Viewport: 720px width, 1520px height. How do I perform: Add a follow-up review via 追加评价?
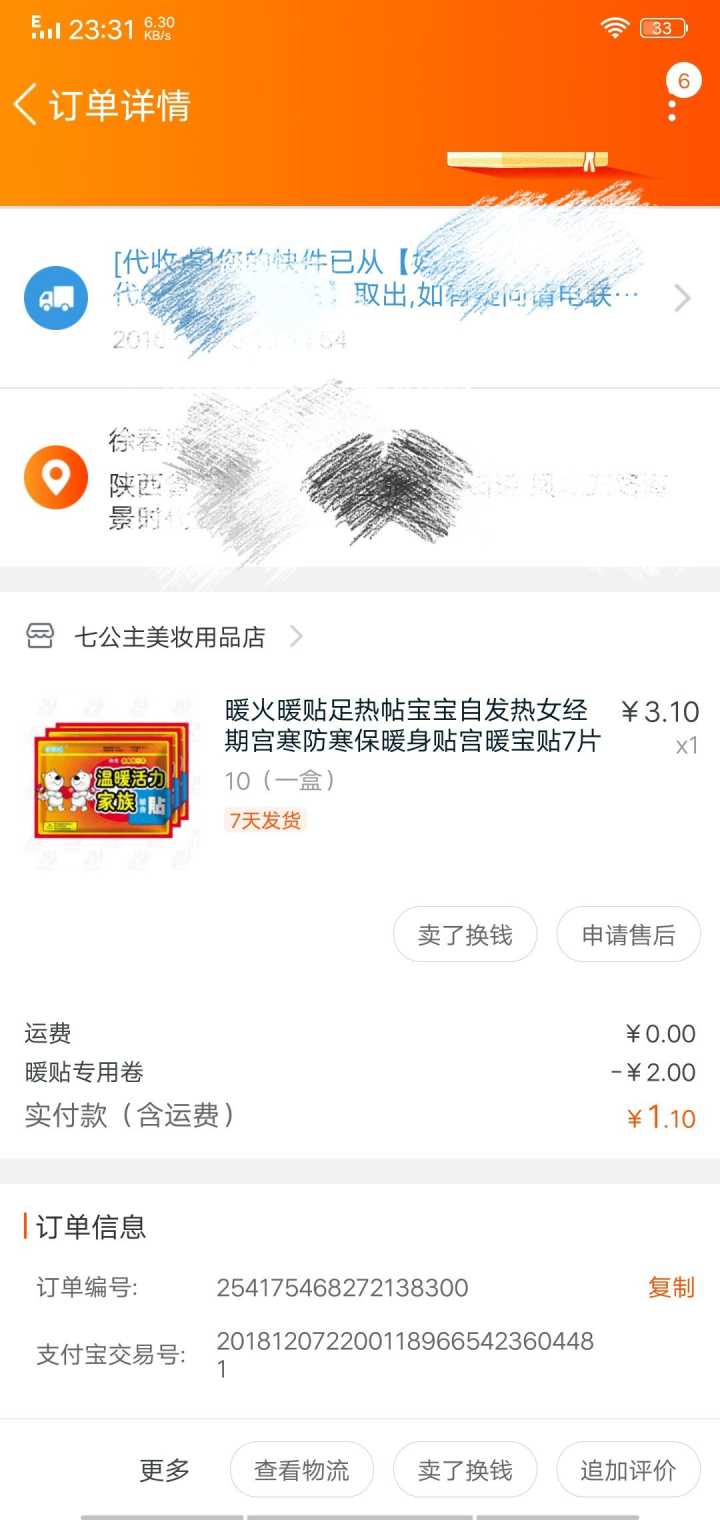tap(628, 1470)
